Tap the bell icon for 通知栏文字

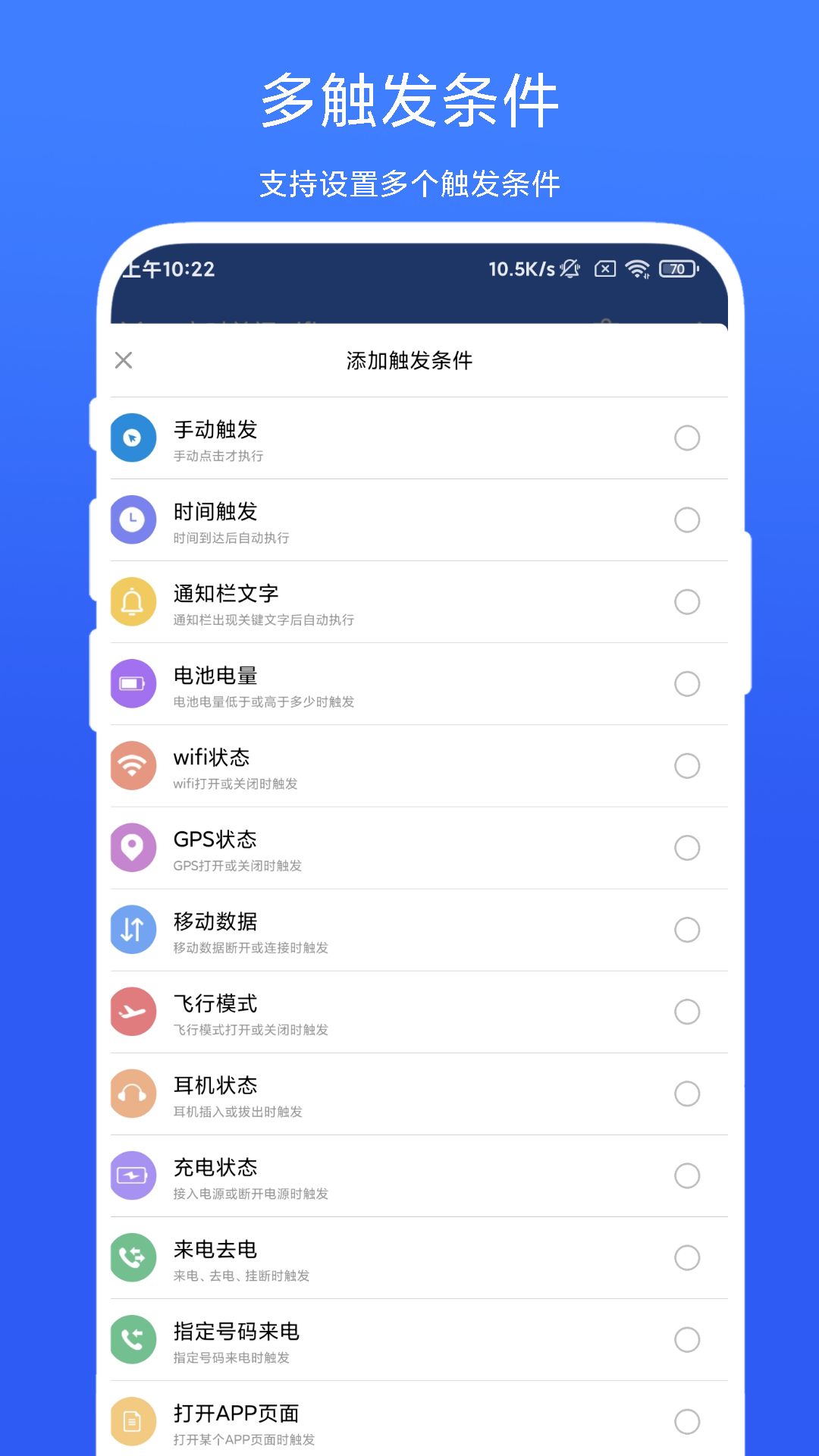coord(133,602)
